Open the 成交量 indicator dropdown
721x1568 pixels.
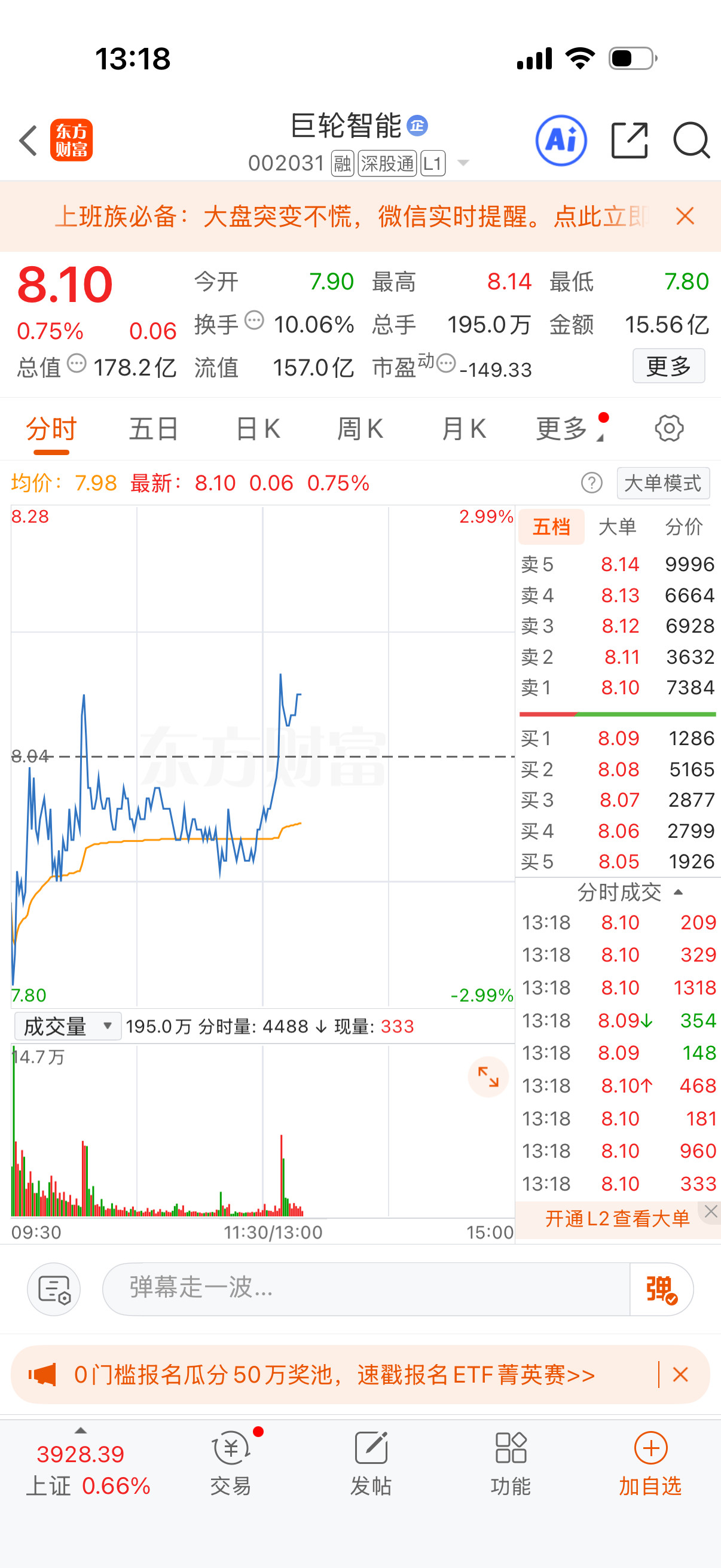point(67,1026)
